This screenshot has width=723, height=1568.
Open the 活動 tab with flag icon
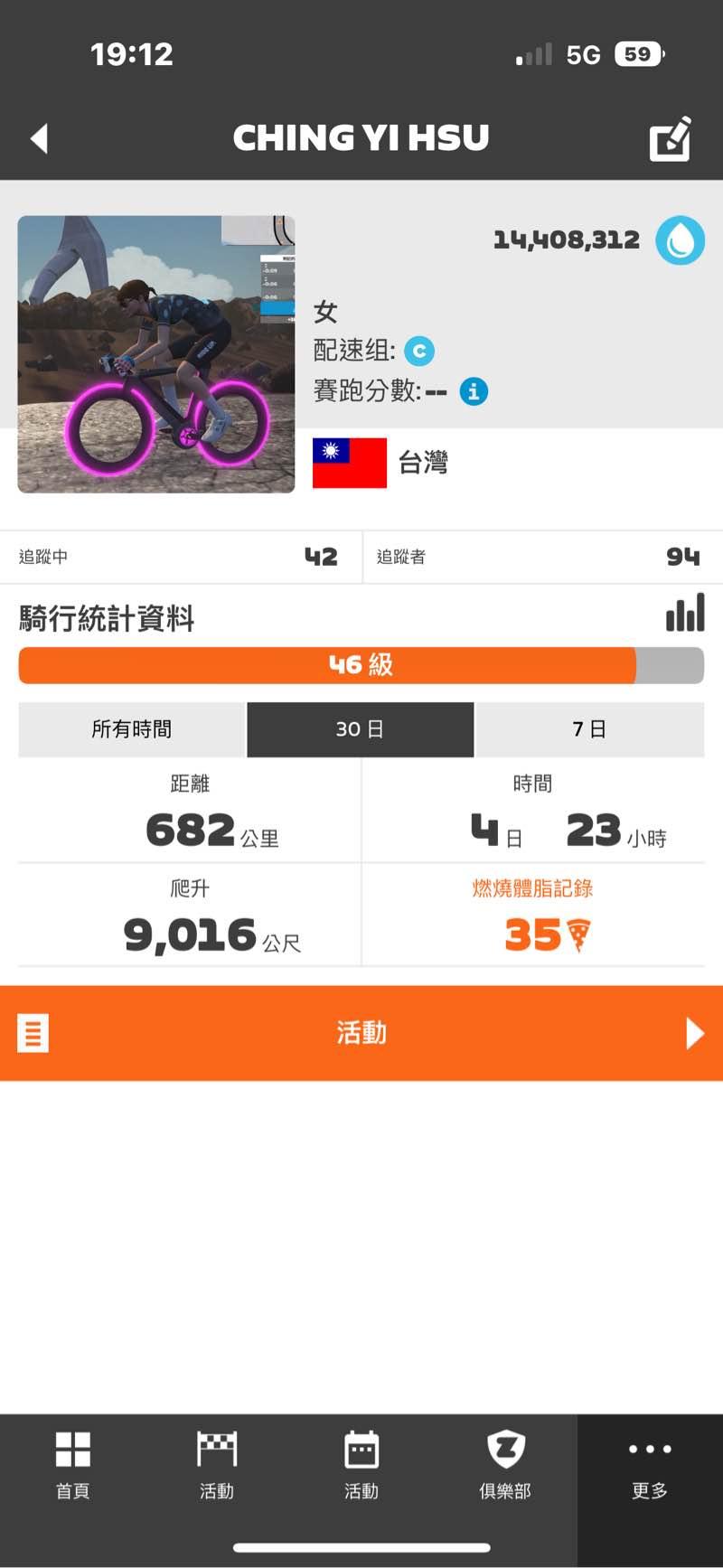point(217,1466)
